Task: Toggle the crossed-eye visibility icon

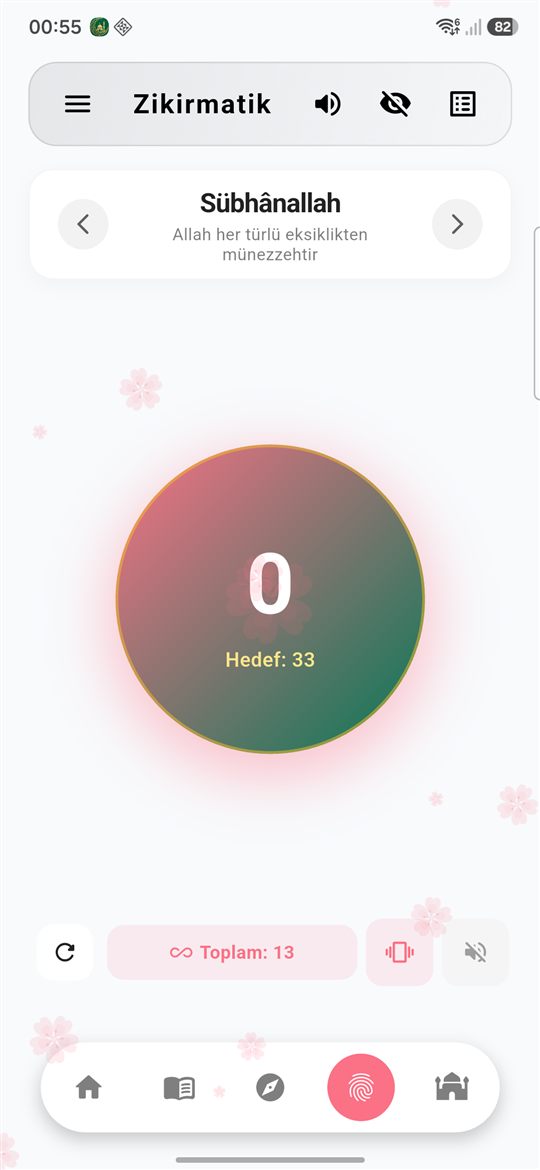Action: coord(395,104)
